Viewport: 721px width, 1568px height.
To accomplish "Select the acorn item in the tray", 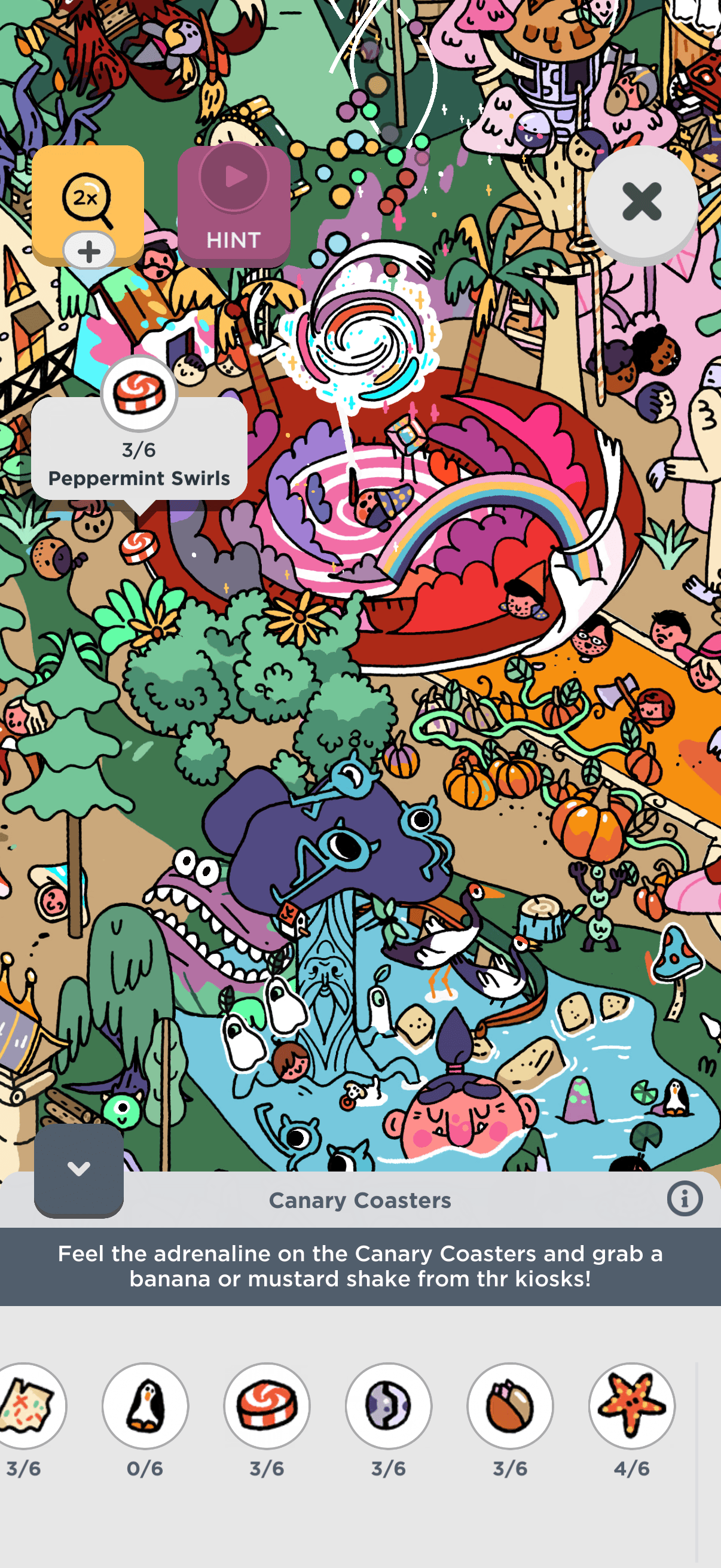I will [x=510, y=1406].
